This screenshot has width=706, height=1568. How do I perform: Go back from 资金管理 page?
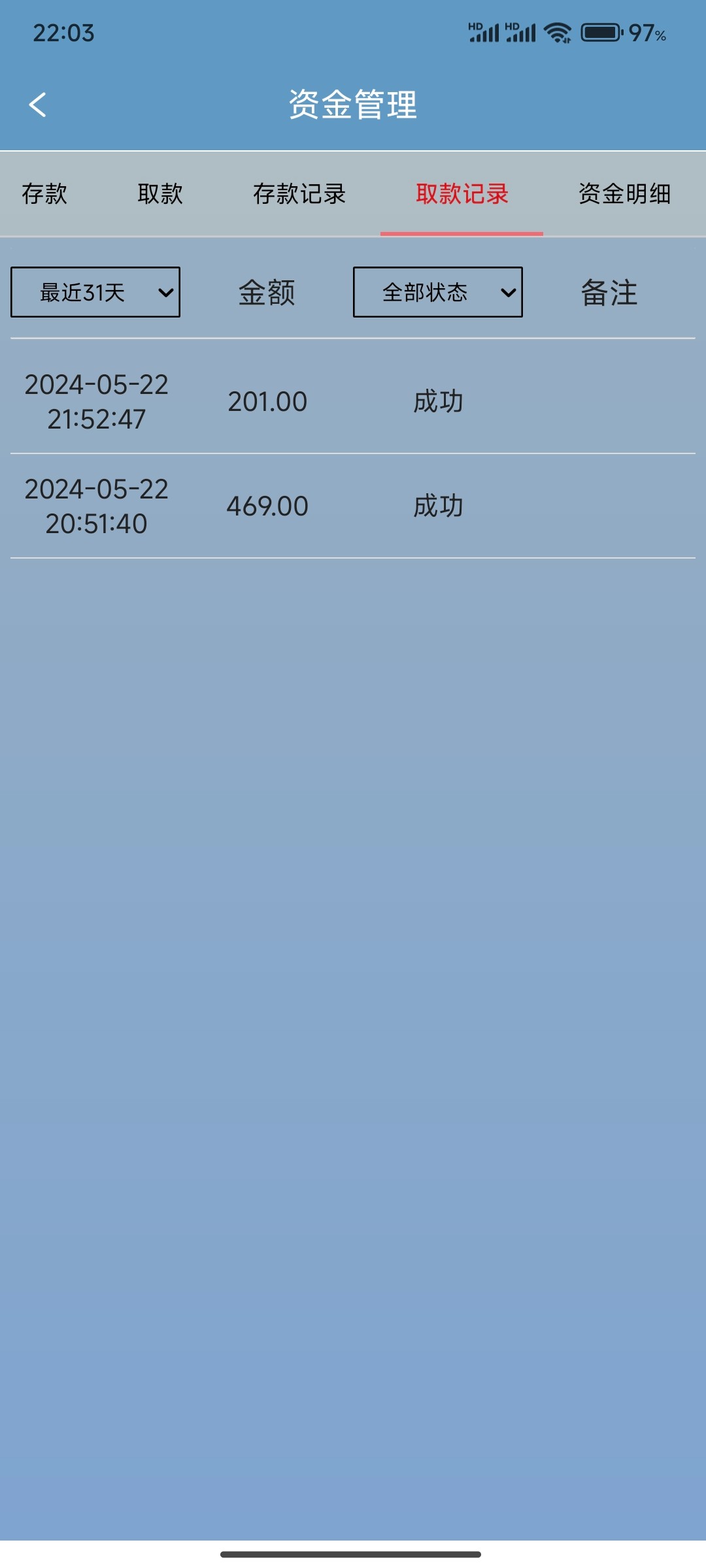(x=38, y=105)
